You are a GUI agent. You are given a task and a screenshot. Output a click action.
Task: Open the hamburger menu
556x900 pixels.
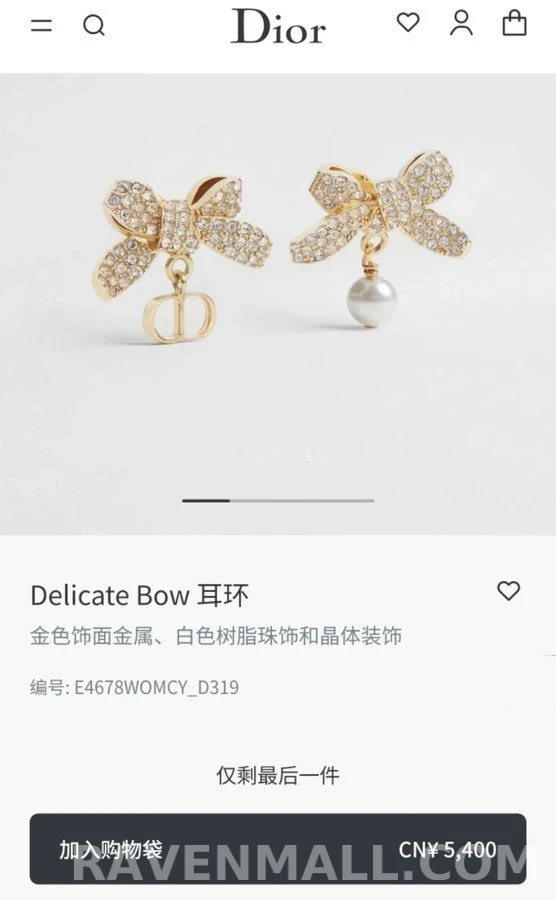(41, 25)
